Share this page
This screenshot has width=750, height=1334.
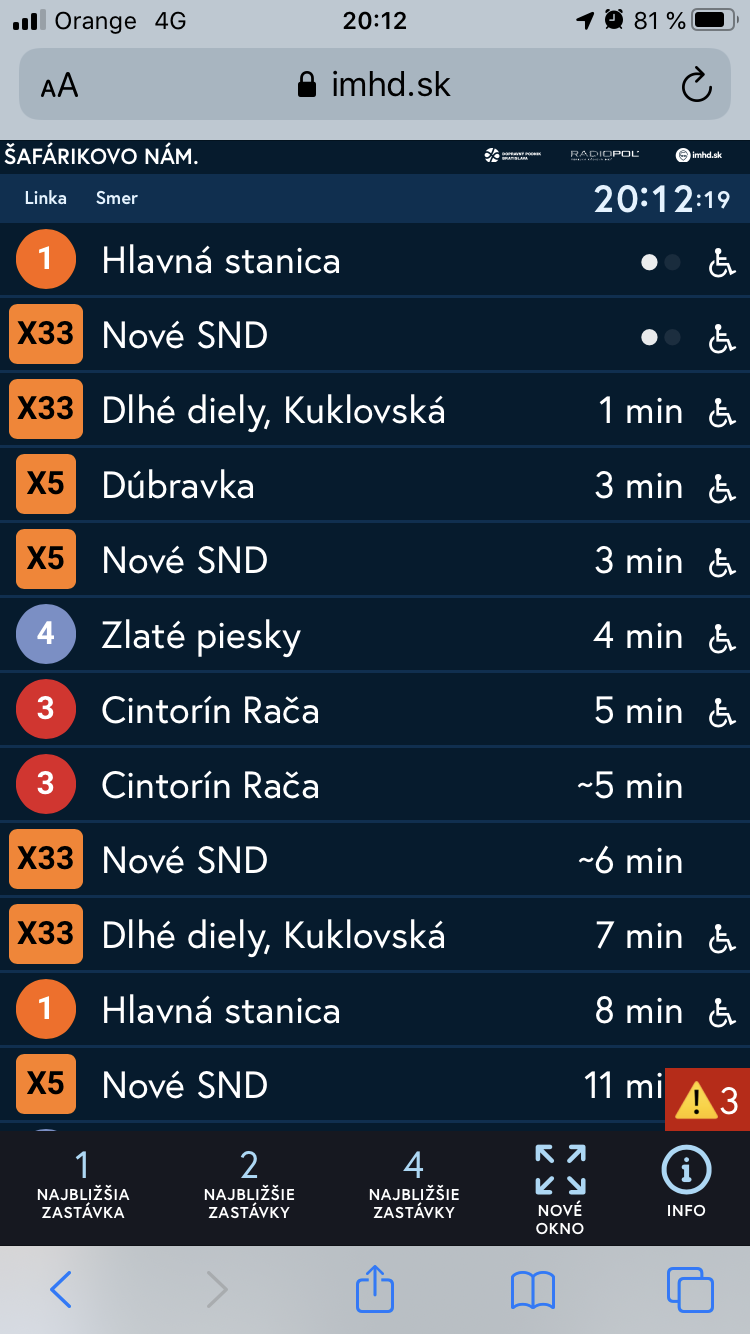coord(375,1290)
